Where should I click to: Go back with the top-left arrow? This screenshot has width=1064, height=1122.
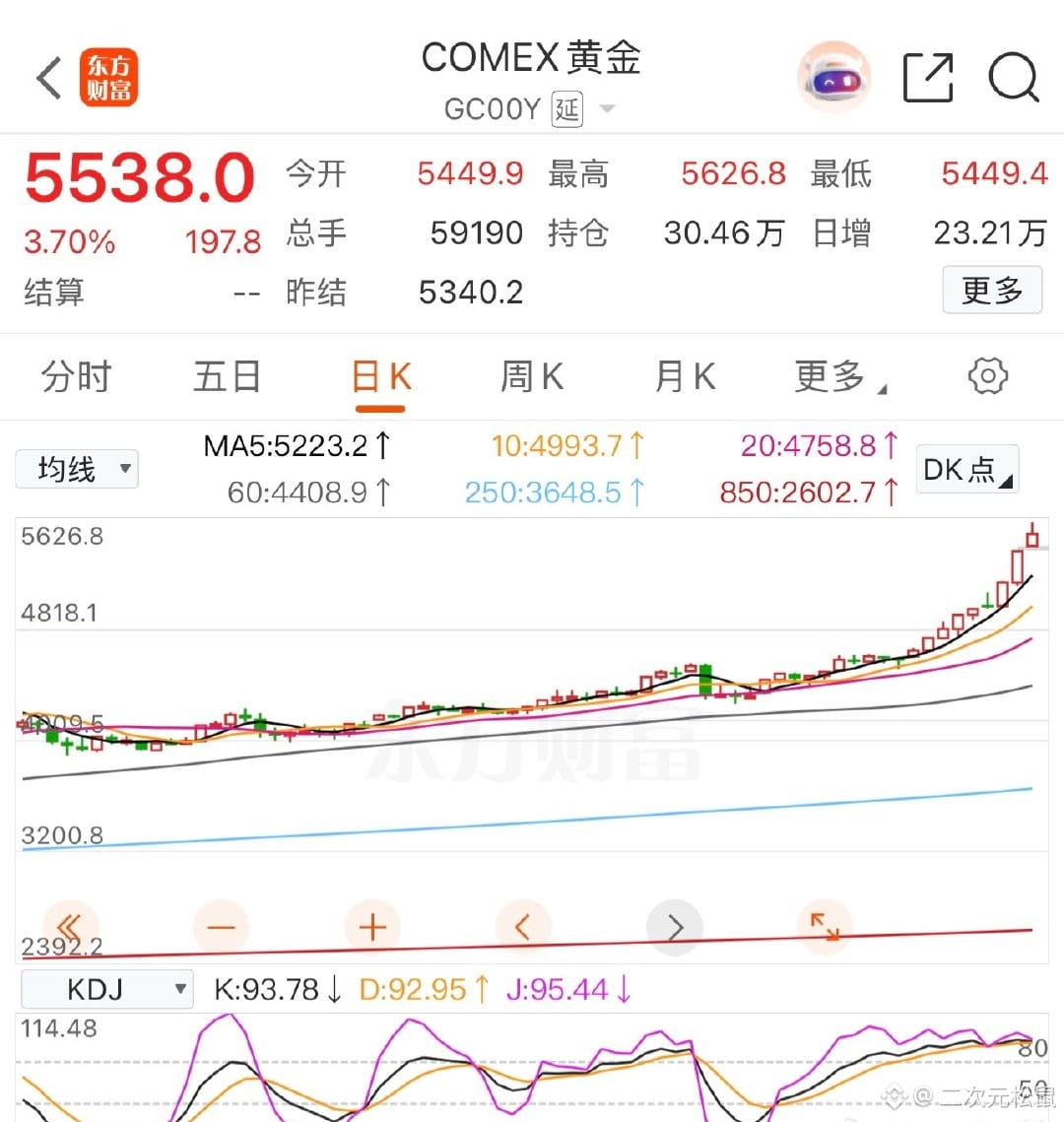pyautogui.click(x=49, y=78)
